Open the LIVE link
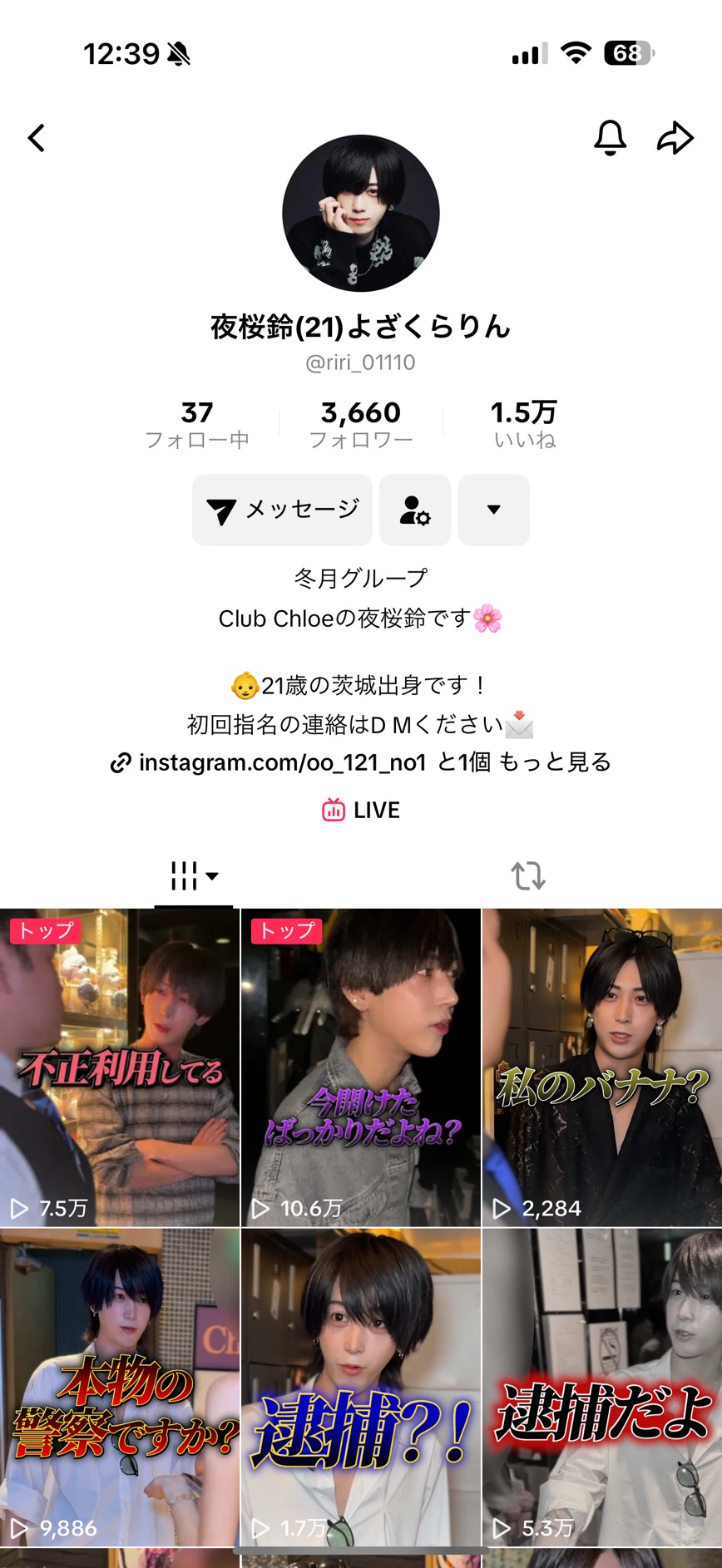 pos(361,810)
